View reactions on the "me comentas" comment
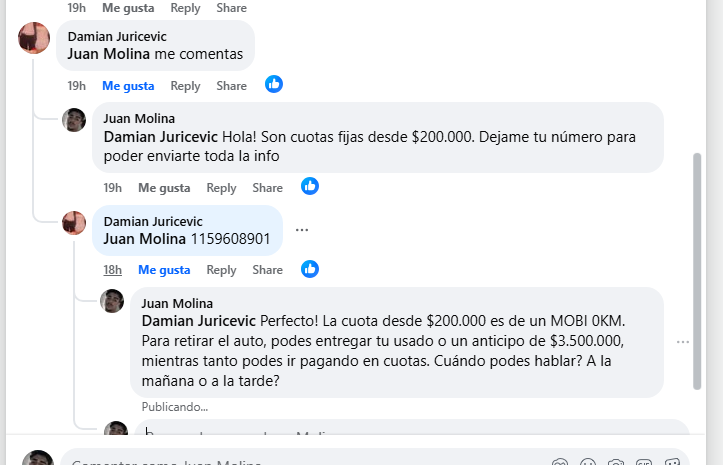Viewport: 723px width, 465px height. [274, 85]
